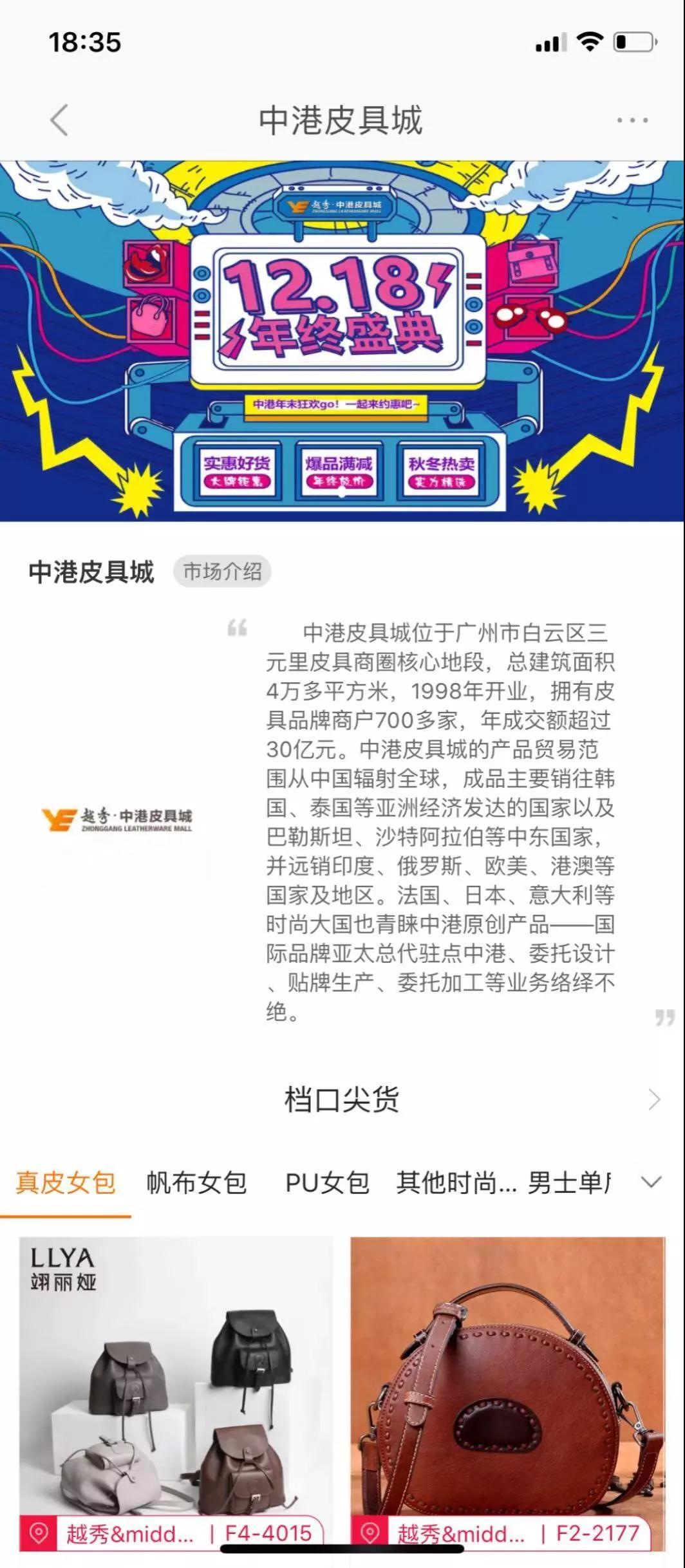Open the three-dot overflow menu

coord(632,120)
